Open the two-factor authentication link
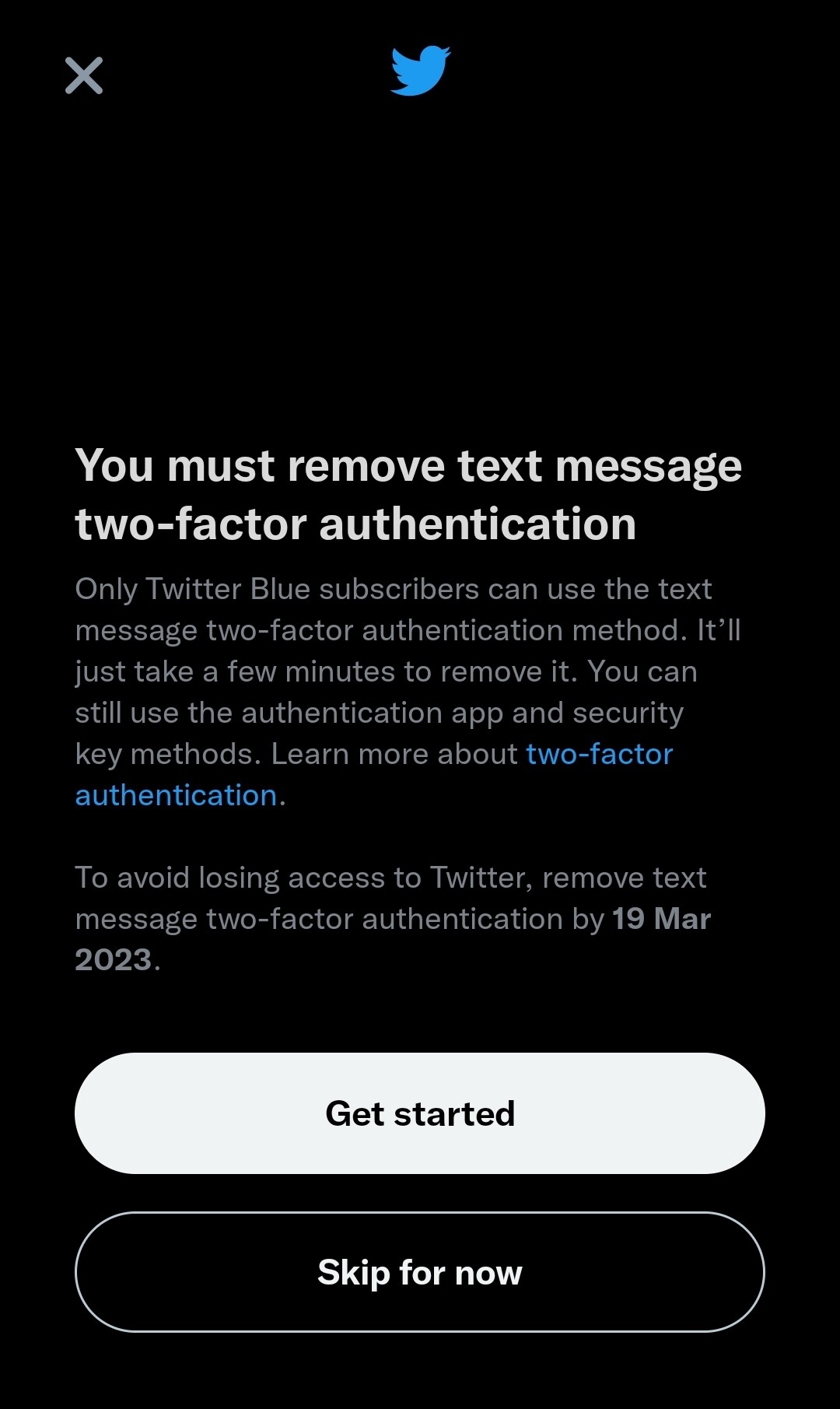 pyautogui.click(x=599, y=754)
